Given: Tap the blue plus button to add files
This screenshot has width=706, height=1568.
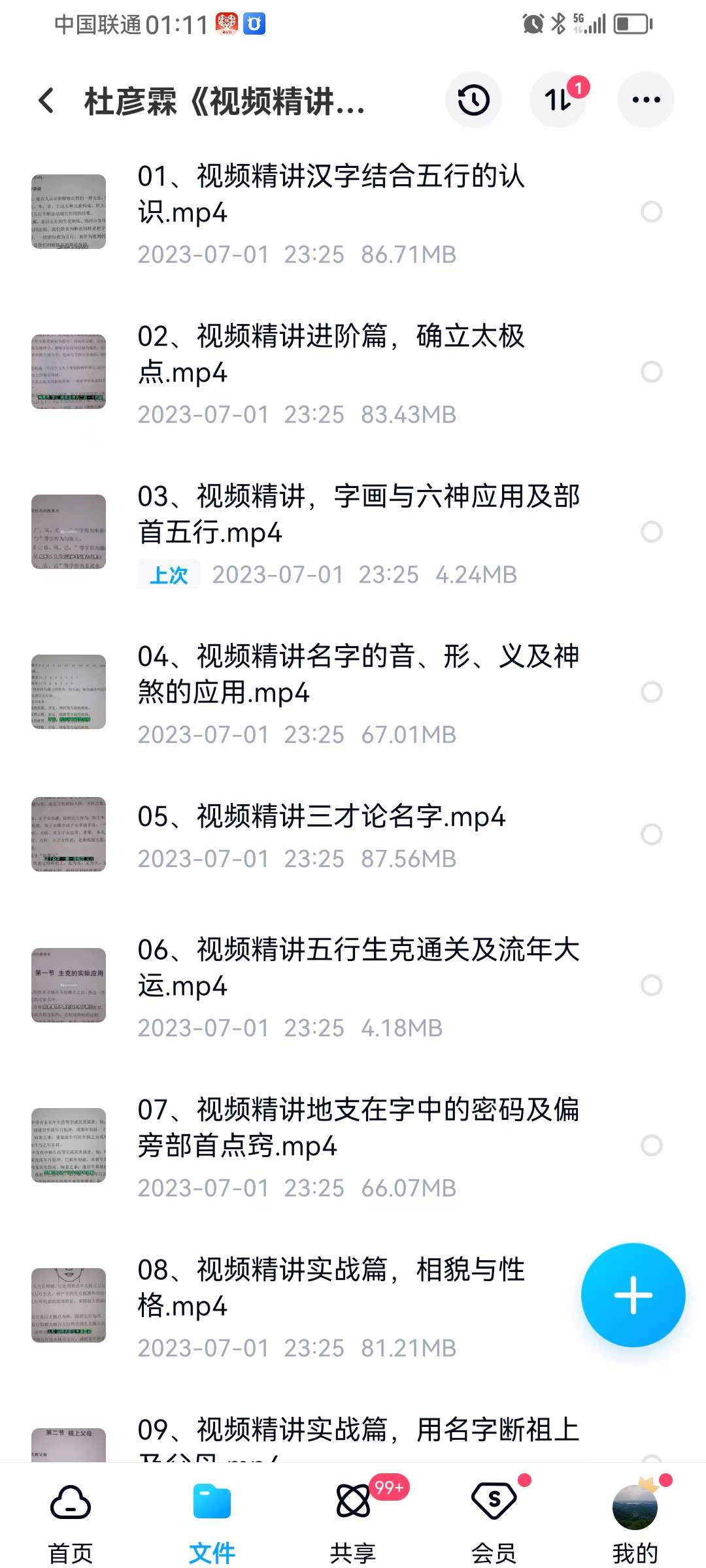Looking at the screenshot, I should (x=632, y=1296).
